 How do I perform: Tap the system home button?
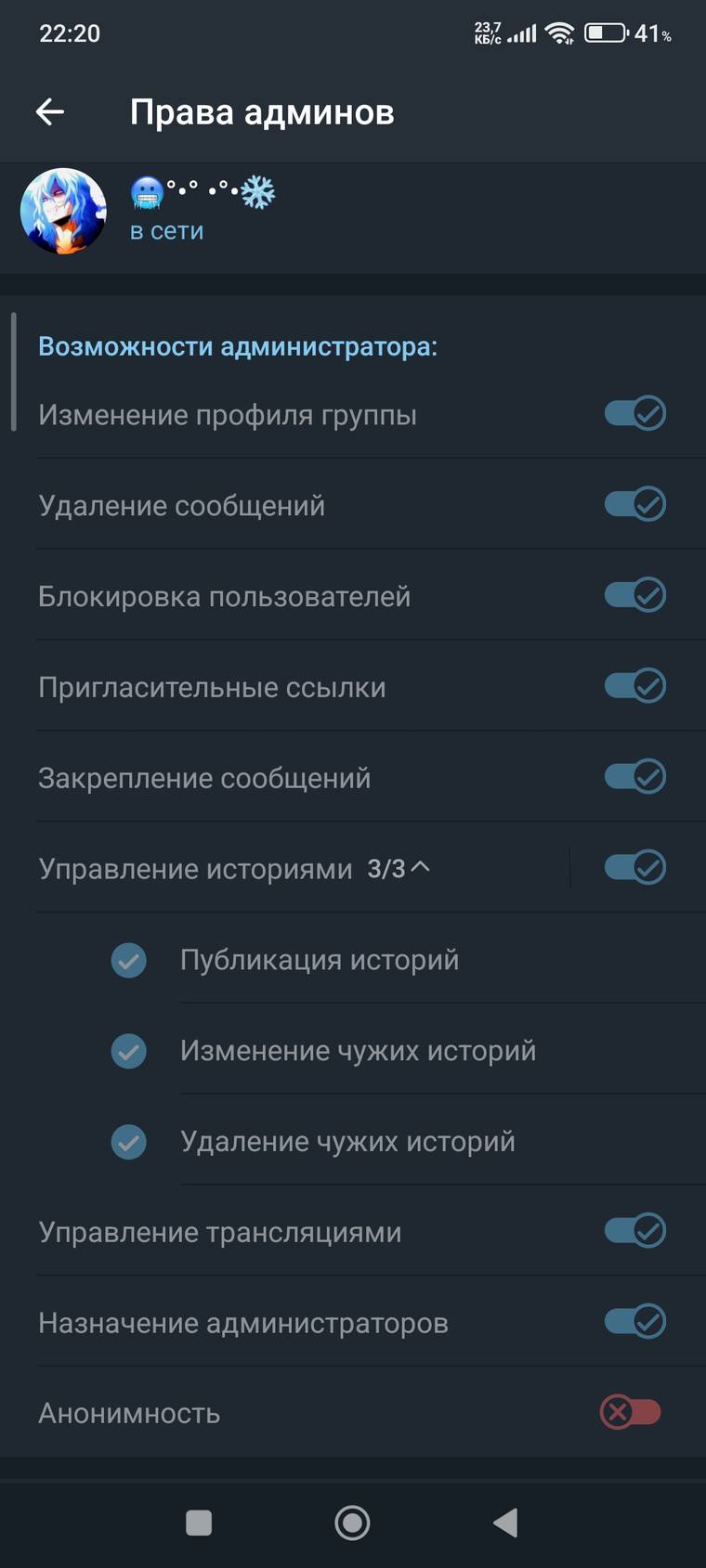tap(352, 1523)
